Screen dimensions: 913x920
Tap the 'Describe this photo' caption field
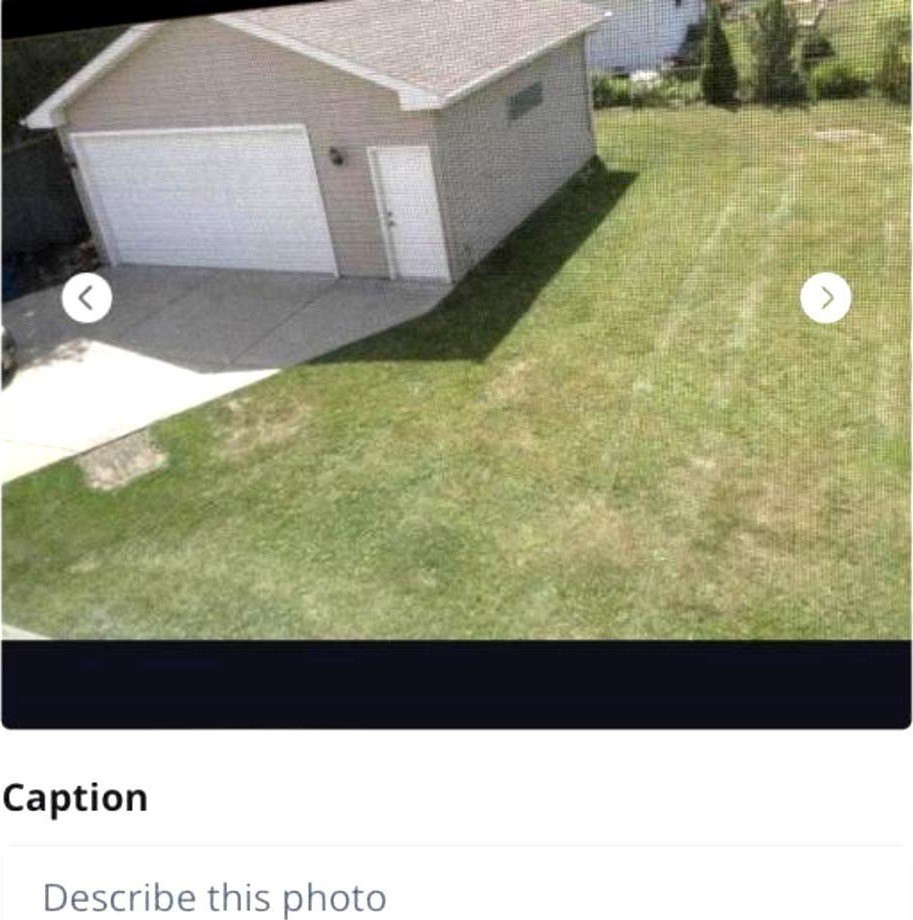click(456, 895)
